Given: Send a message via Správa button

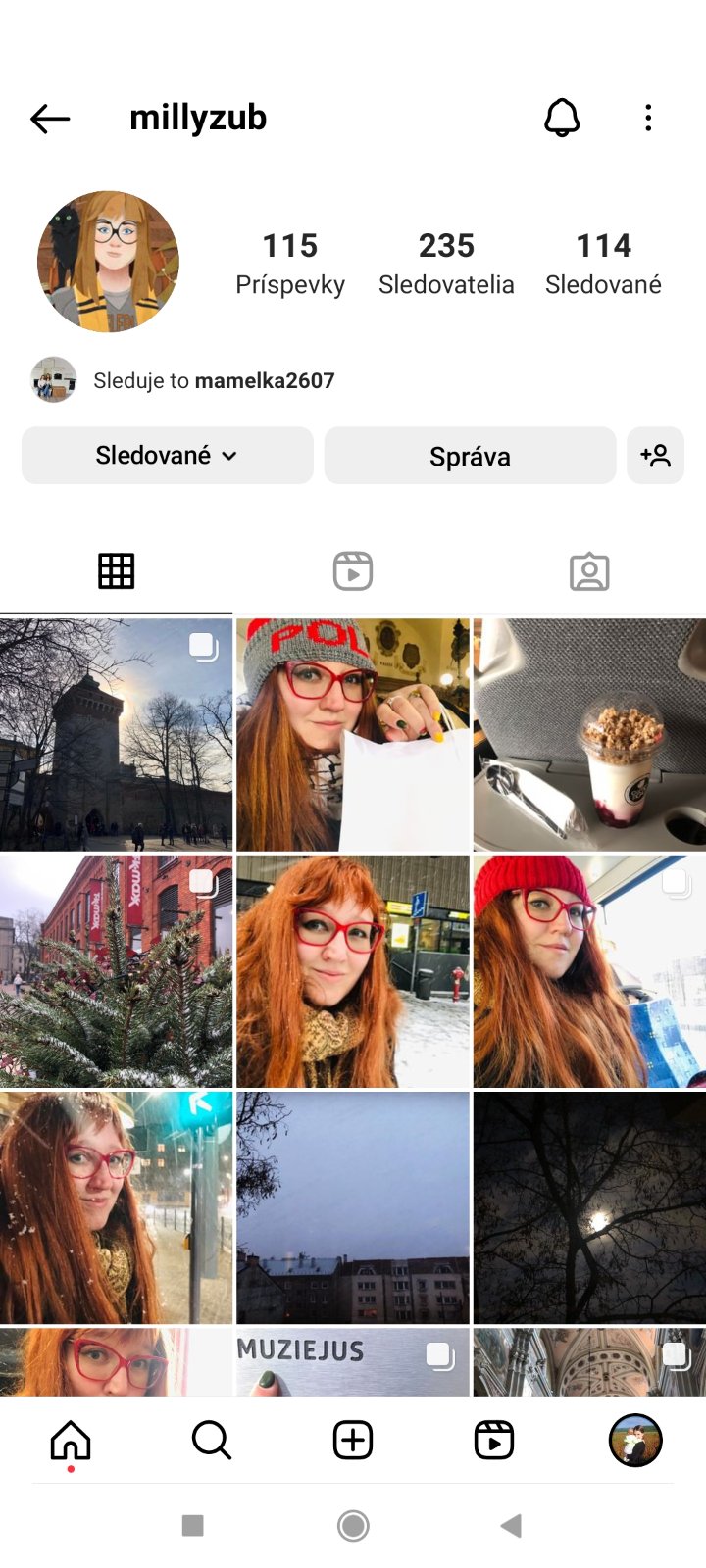Looking at the screenshot, I should [x=470, y=456].
